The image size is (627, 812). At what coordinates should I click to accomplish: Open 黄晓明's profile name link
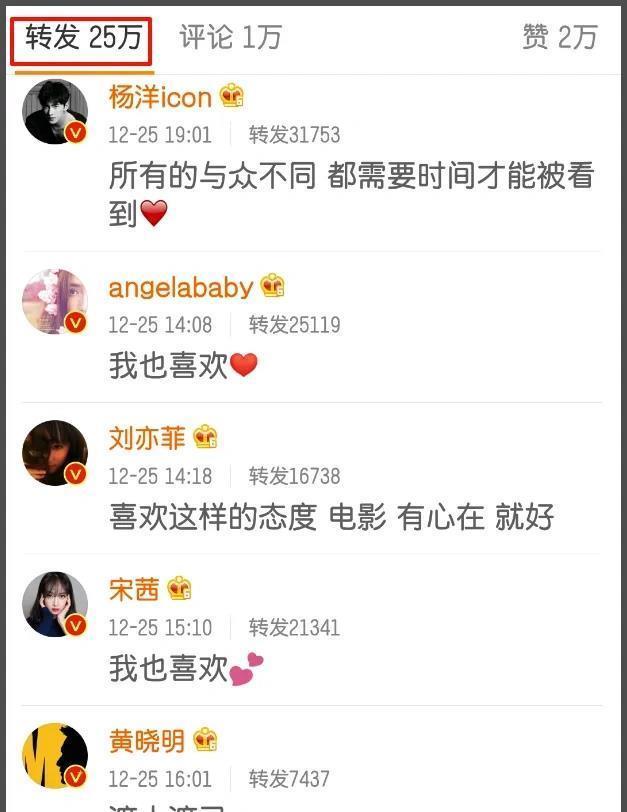pos(147,741)
